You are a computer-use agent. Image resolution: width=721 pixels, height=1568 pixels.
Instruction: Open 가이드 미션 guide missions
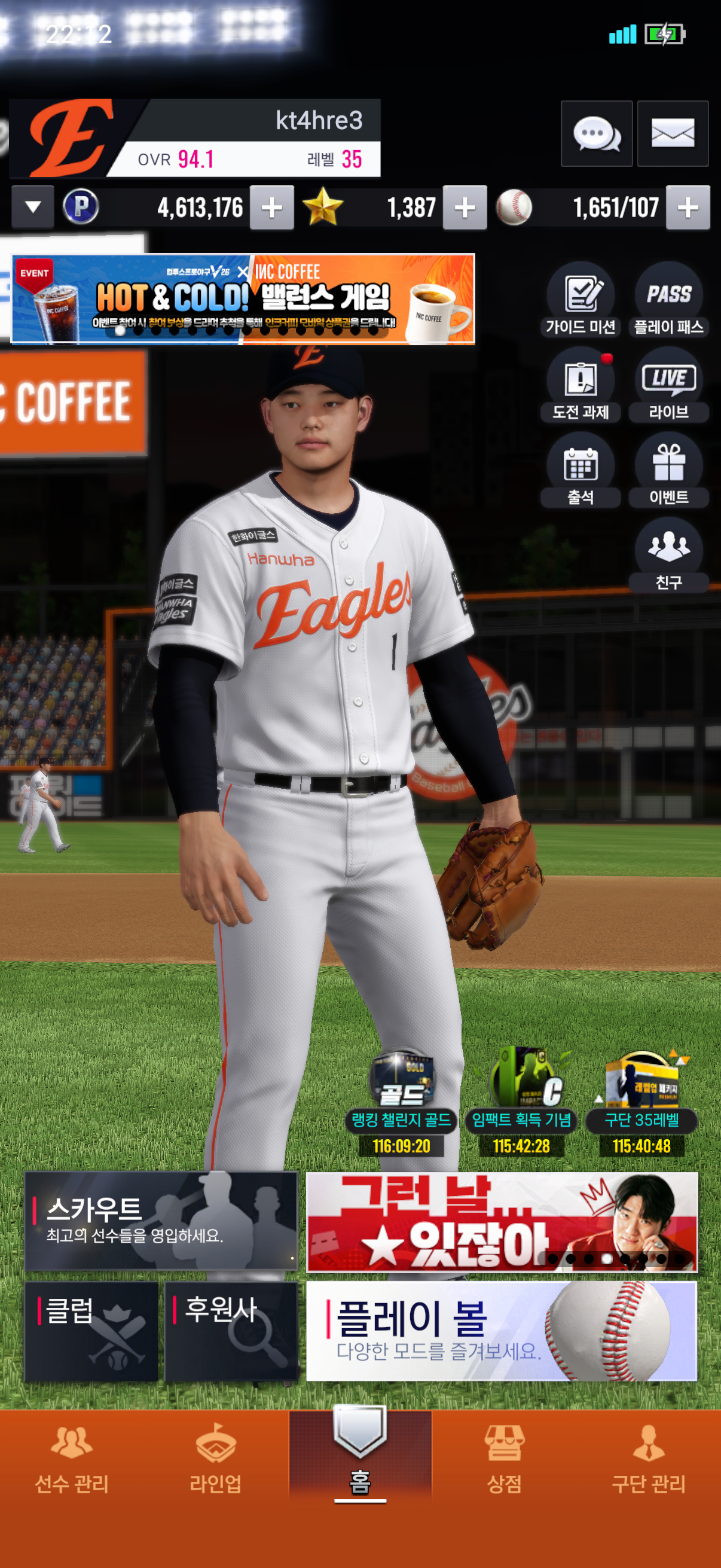coord(581,300)
